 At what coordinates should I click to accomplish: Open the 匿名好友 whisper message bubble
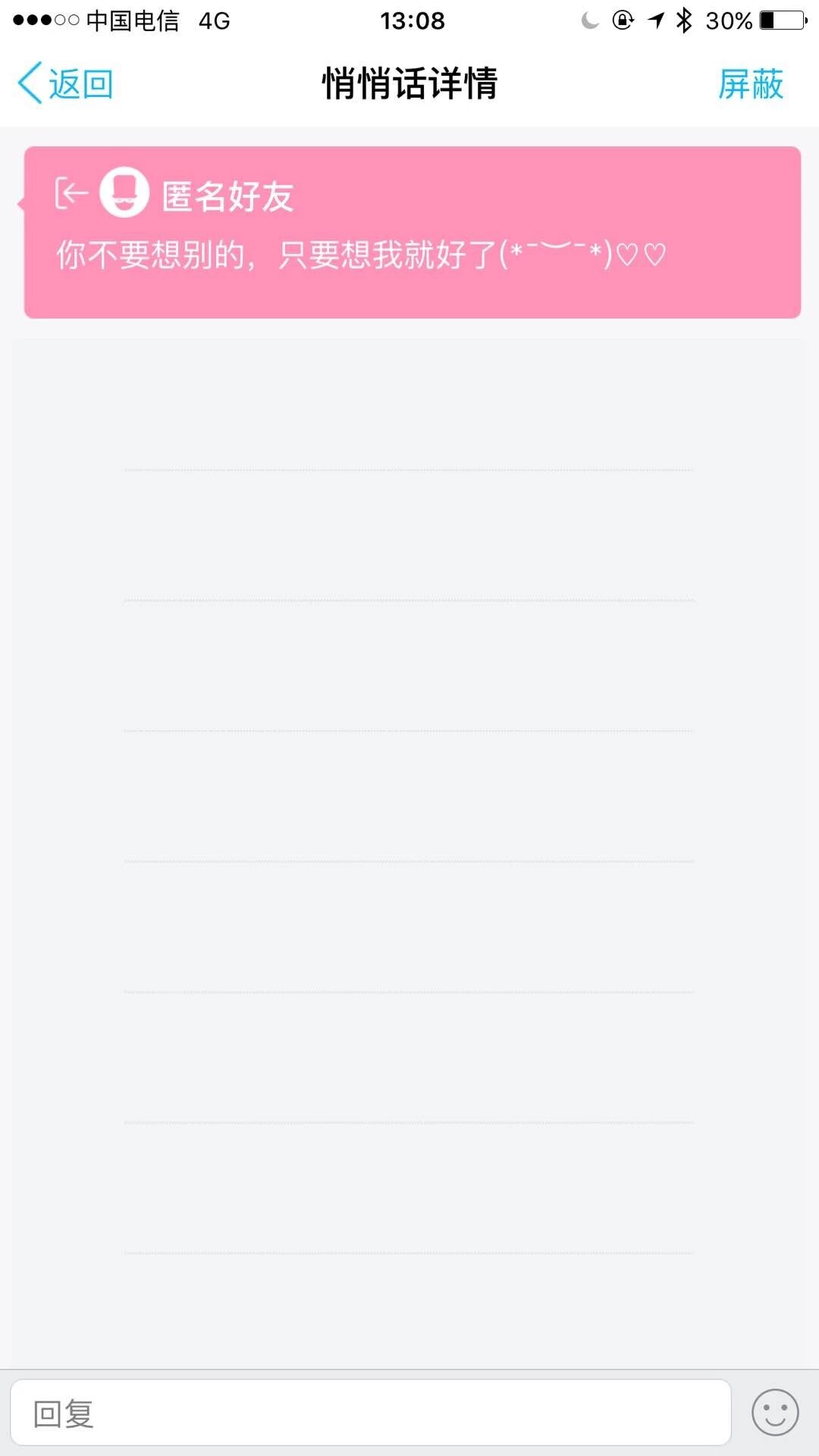tap(413, 232)
